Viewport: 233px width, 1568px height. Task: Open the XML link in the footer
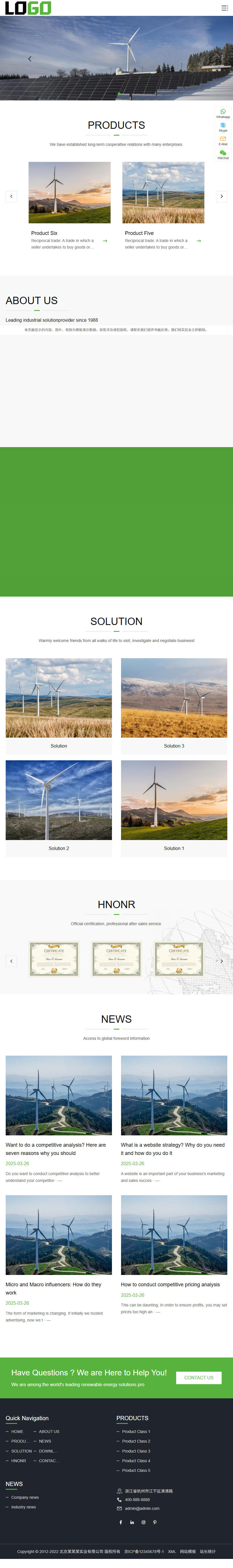172,1551
